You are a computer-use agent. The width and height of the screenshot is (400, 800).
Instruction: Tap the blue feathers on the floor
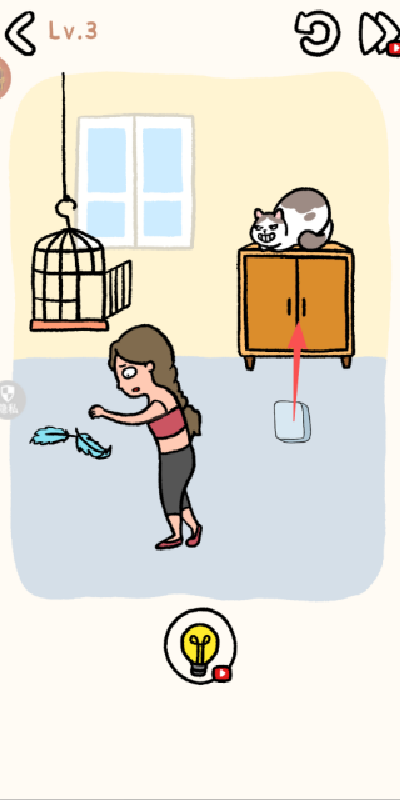[x=71, y=442]
